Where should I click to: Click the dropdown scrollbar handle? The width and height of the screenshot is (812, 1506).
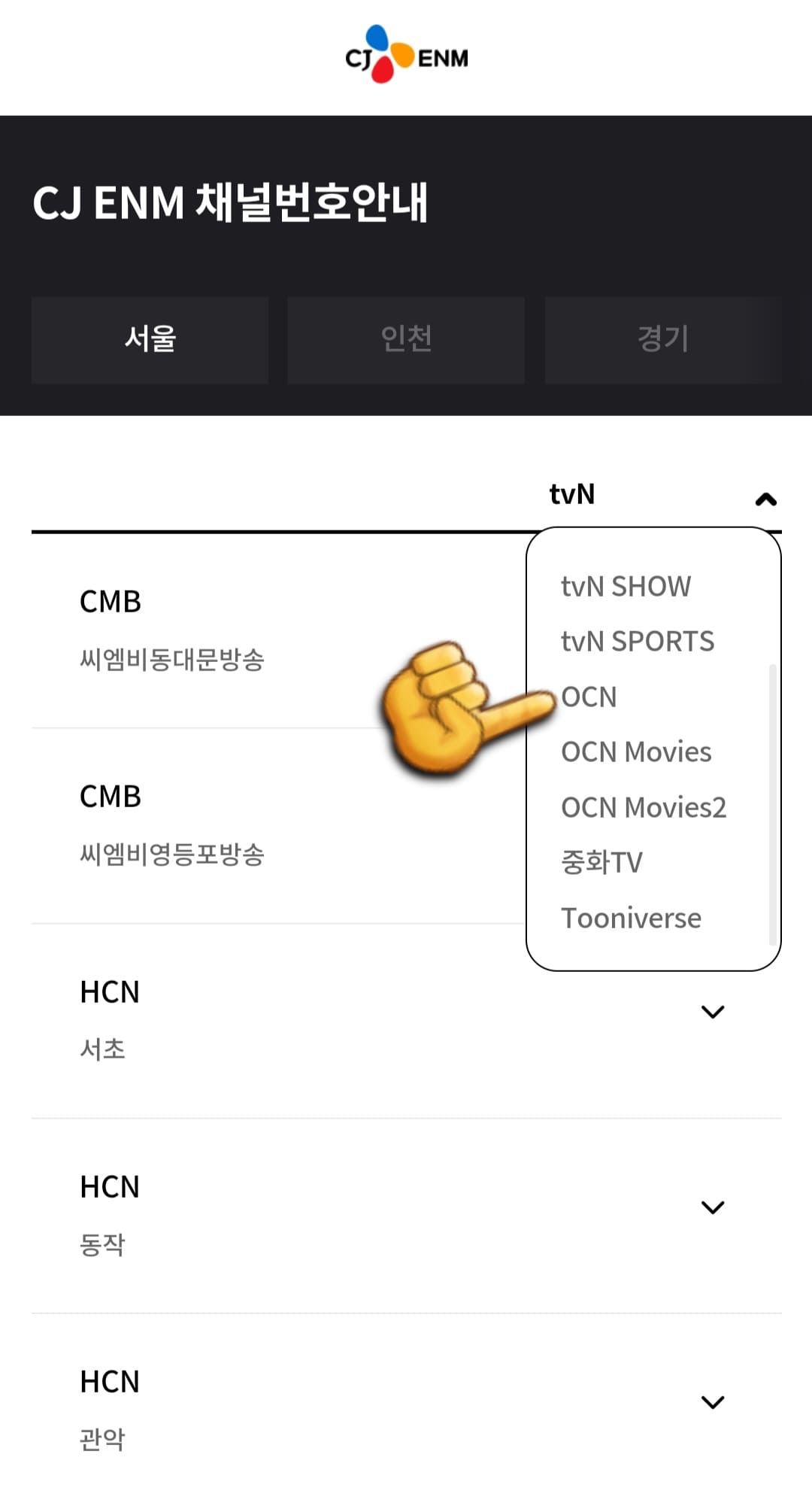(771, 797)
